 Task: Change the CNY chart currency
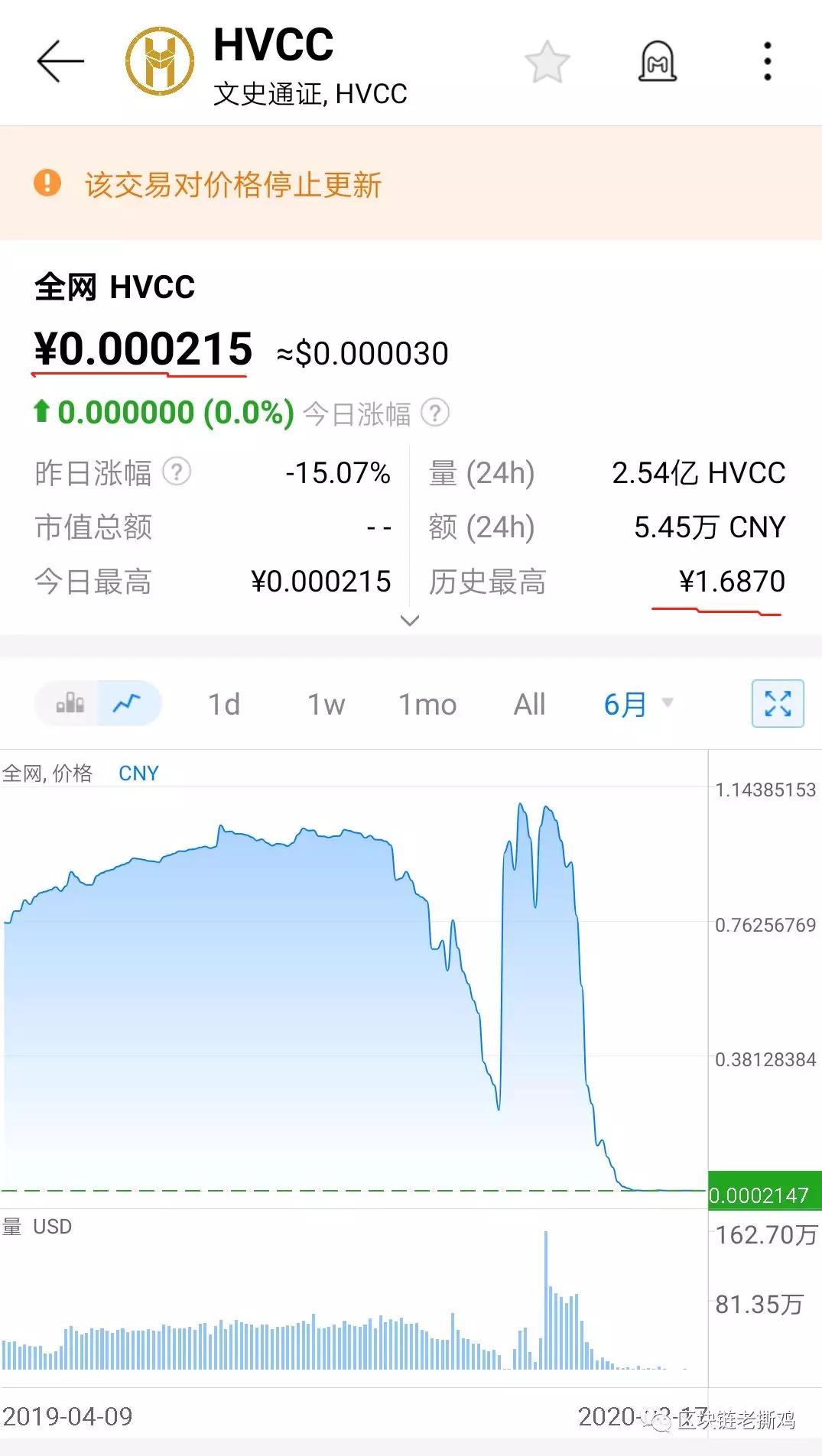click(x=138, y=773)
